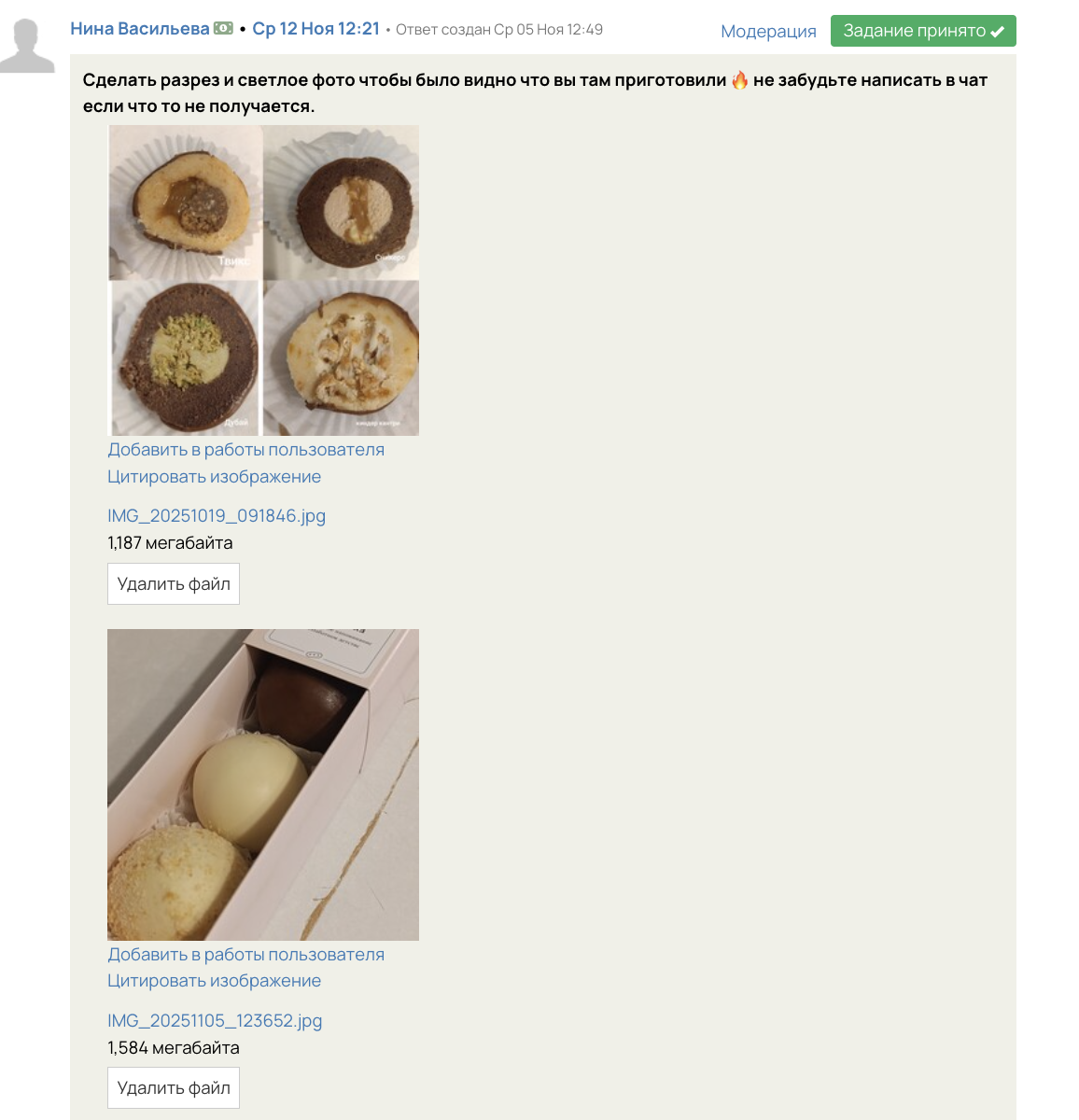Screen dimensions: 1079x1120
Task: Open the Ср 12 Ноя 12:21 timestamp link
Action: point(315,29)
